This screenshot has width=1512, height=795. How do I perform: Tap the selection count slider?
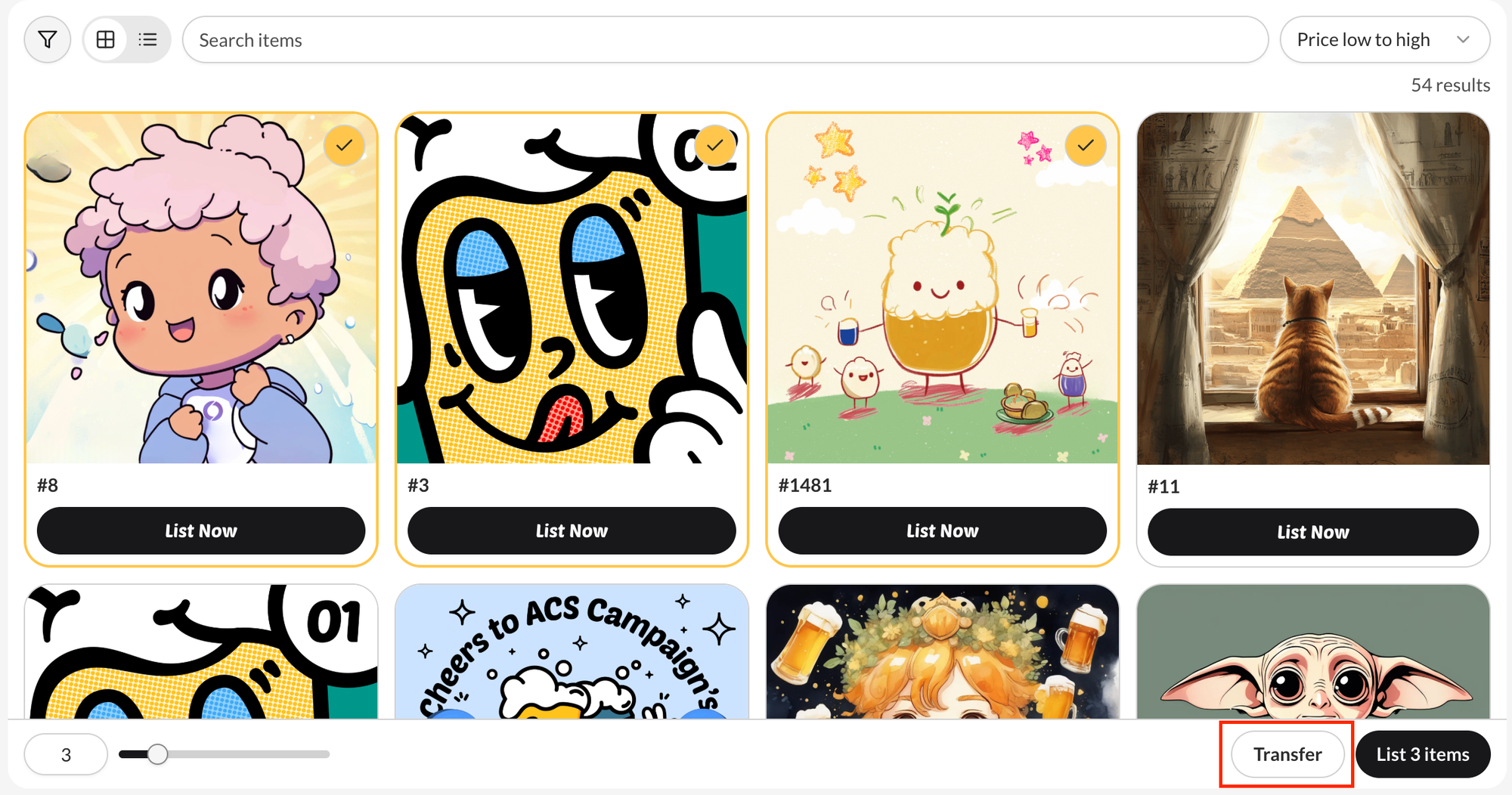click(x=224, y=754)
